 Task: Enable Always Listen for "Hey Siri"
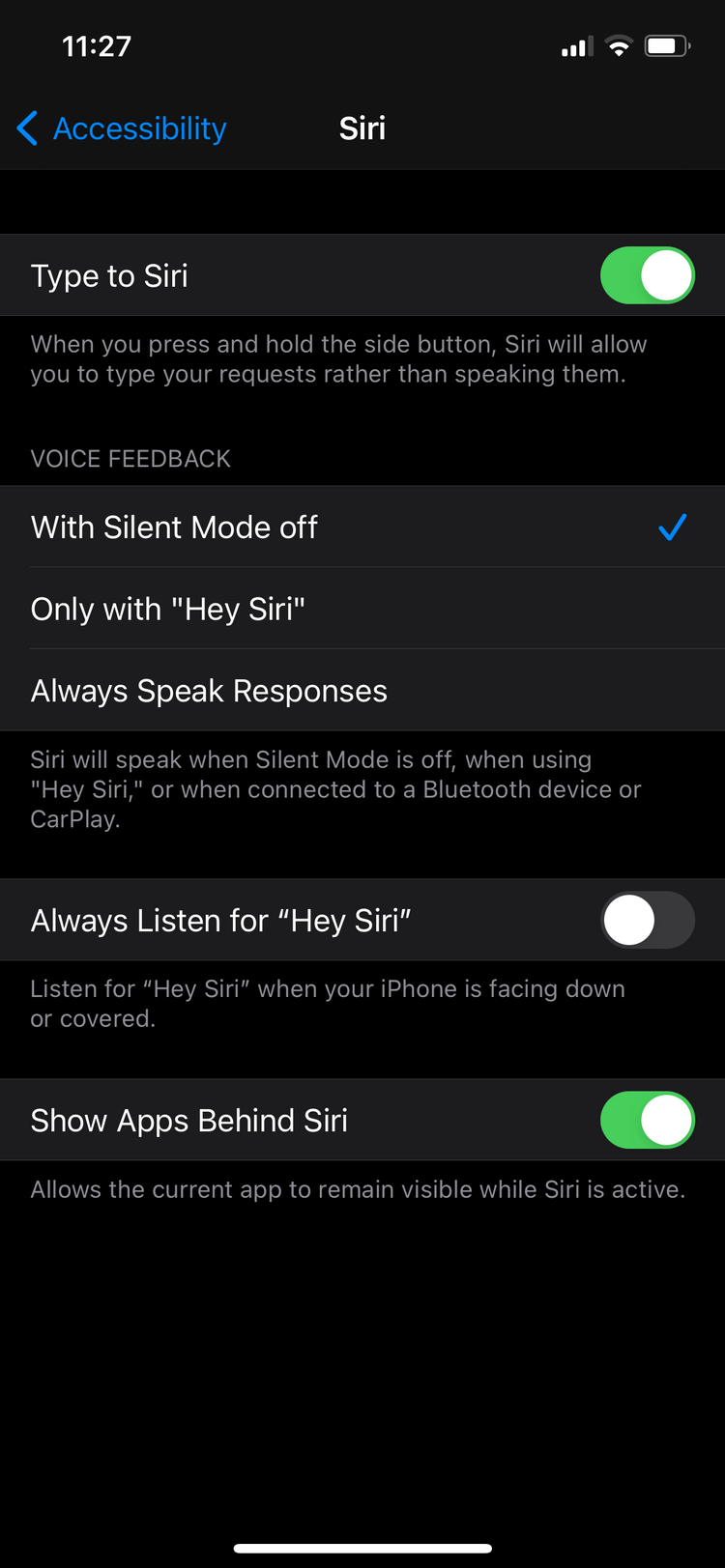tap(648, 920)
